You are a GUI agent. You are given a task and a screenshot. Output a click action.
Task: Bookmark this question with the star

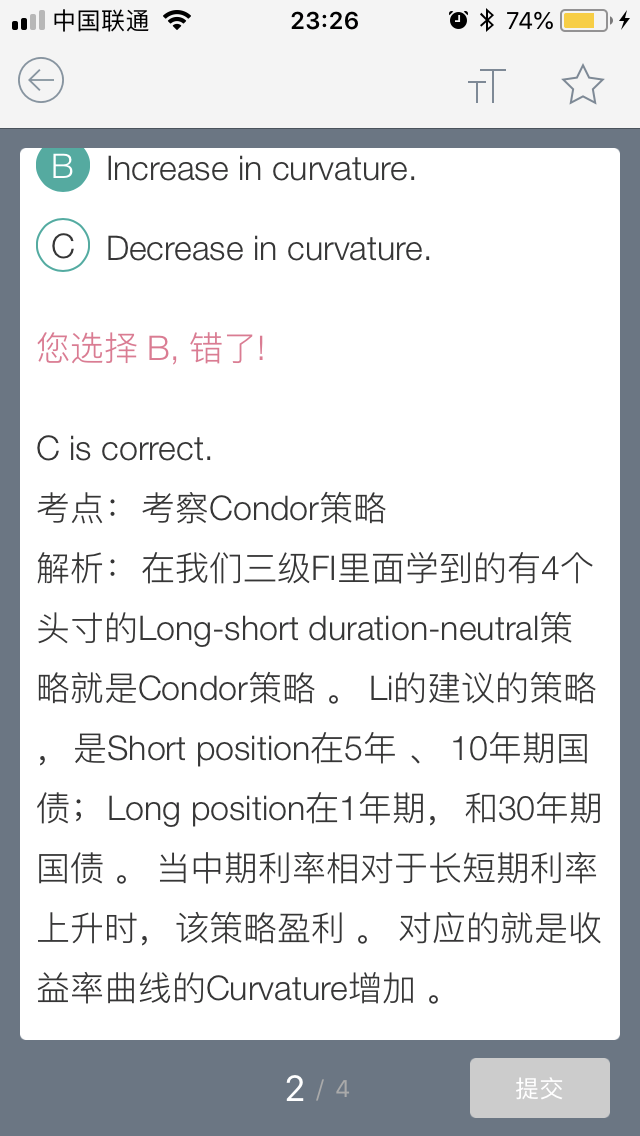(x=583, y=85)
